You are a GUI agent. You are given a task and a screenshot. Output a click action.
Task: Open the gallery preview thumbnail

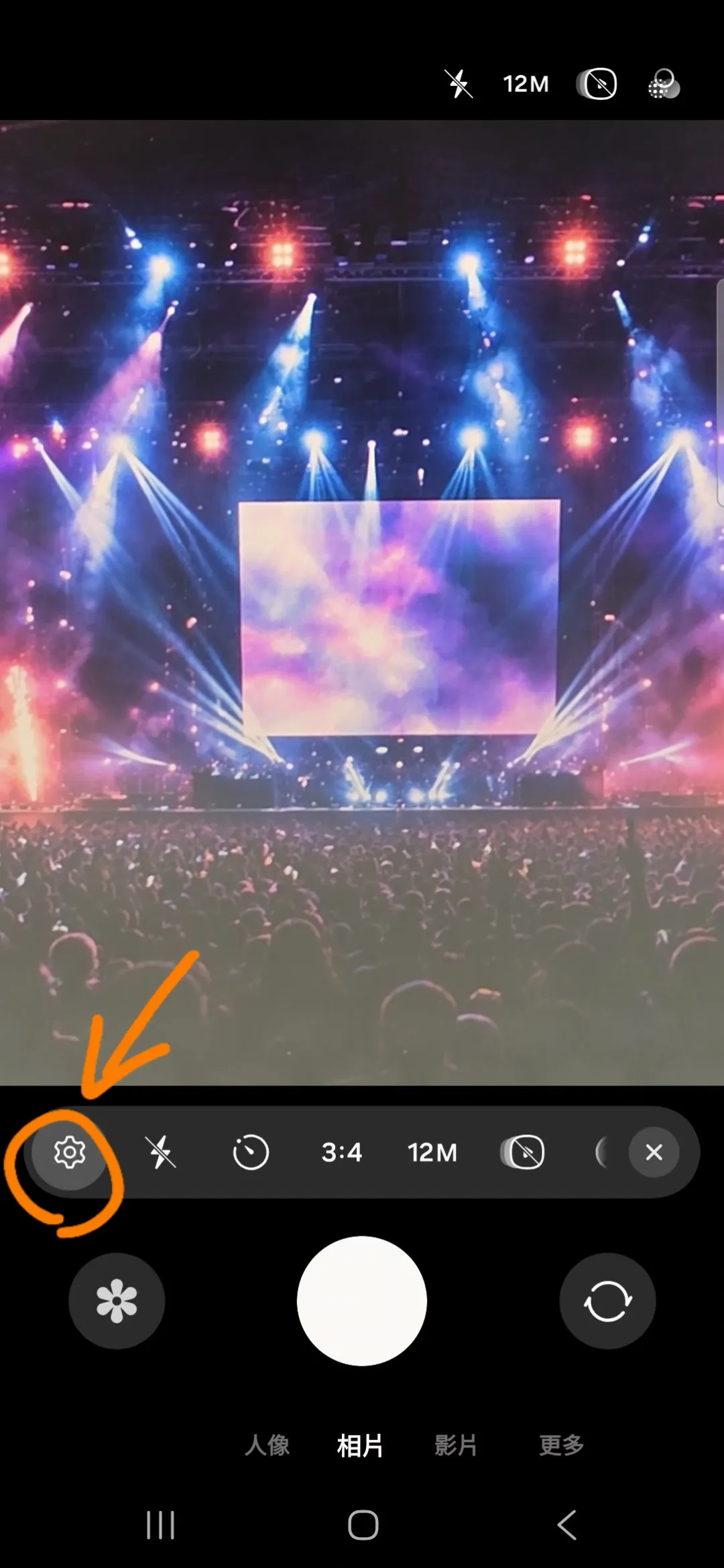click(x=117, y=1301)
